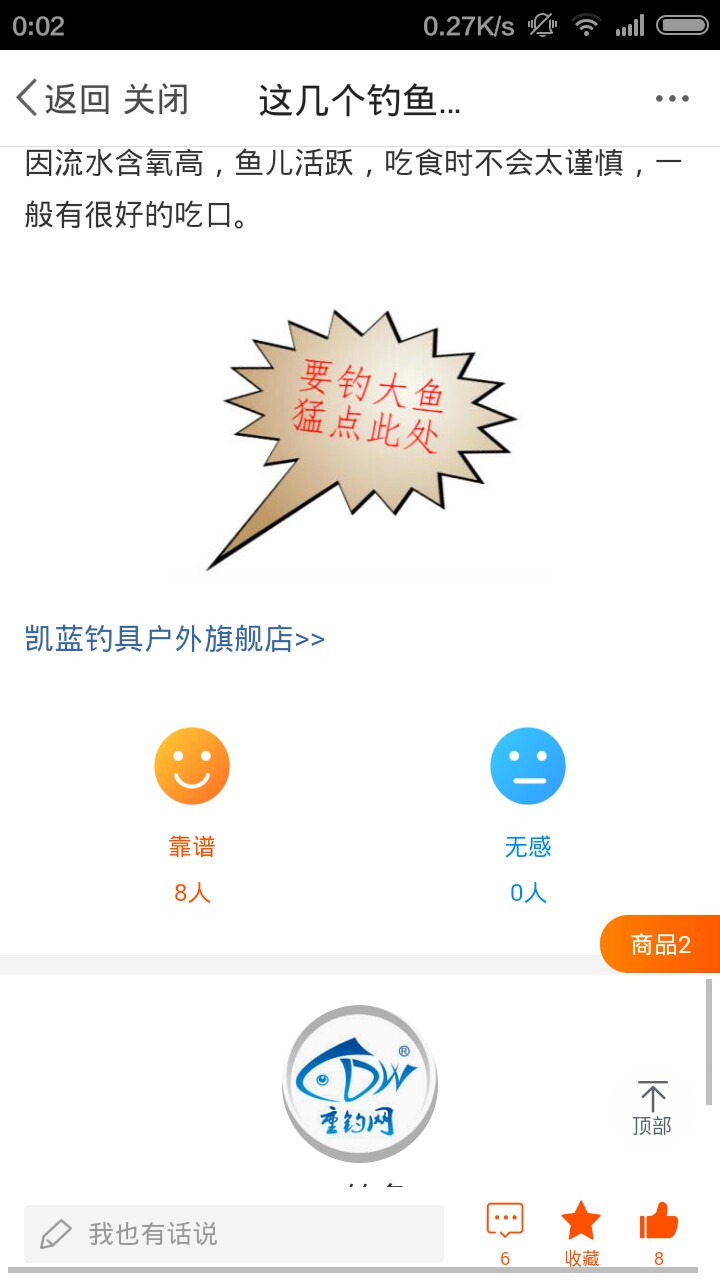Screen dimensions: 720x1280
Task: Open the 查钓网 author avatar
Action: point(360,1083)
